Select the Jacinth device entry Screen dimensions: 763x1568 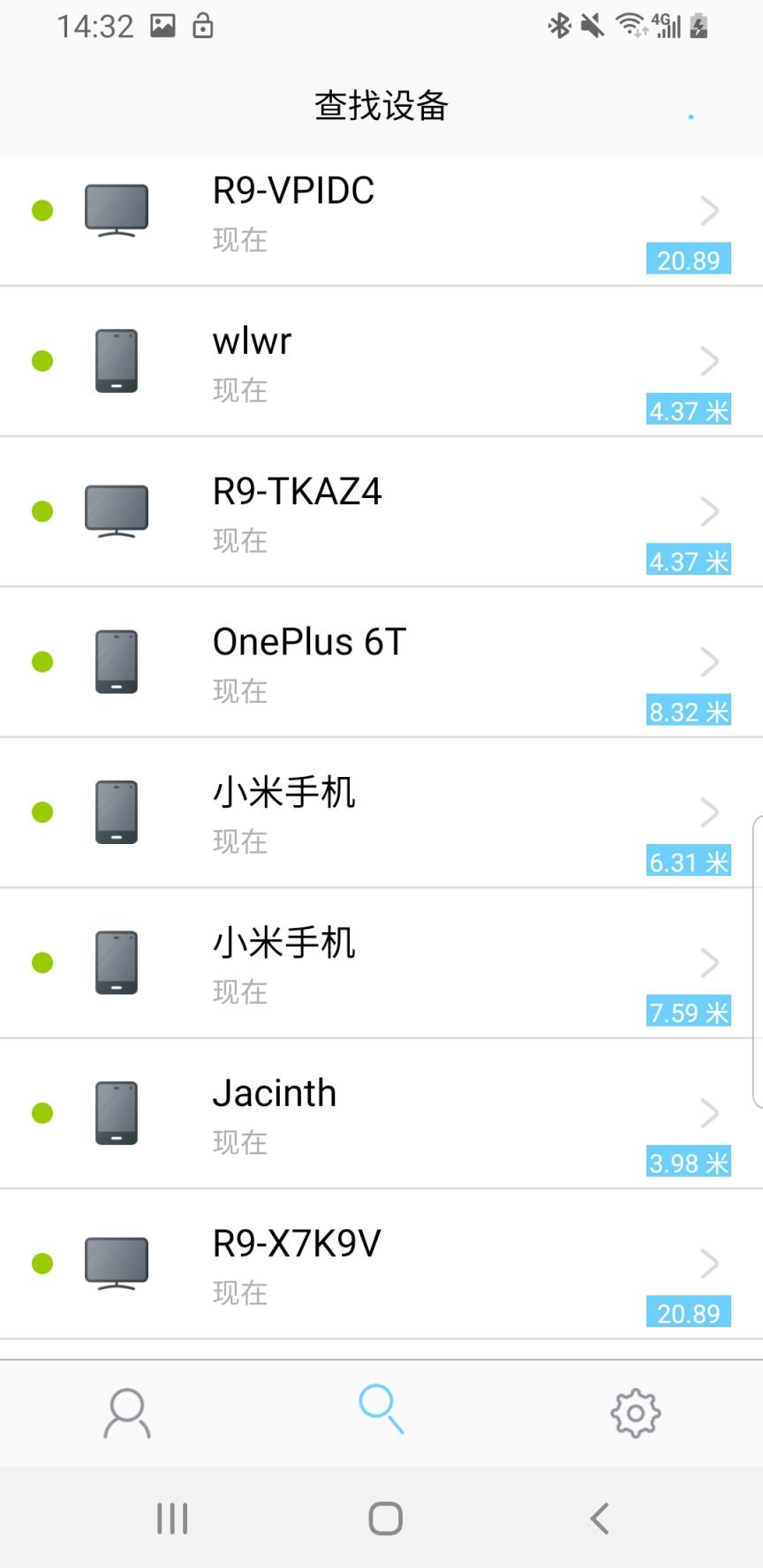pos(381,1113)
